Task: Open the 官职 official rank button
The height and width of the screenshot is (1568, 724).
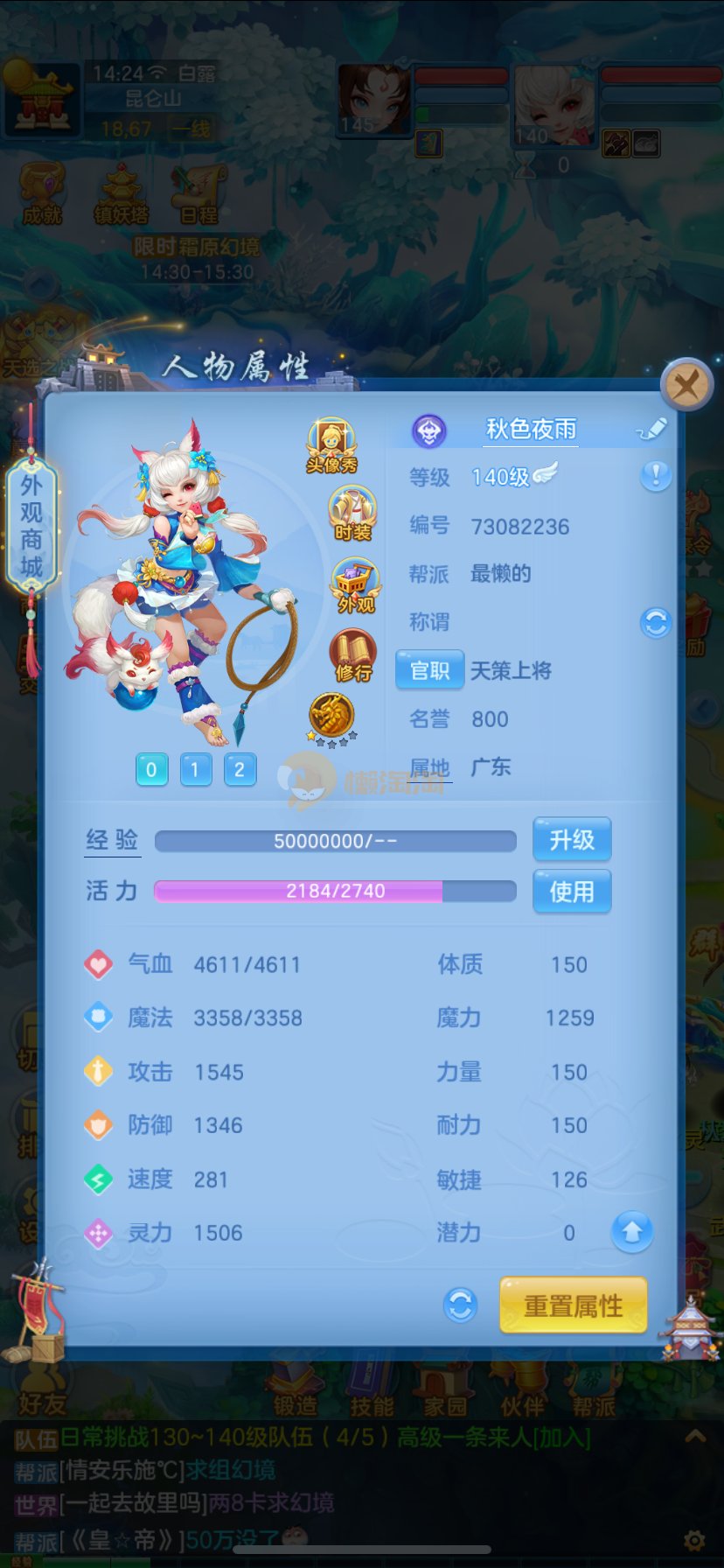Action: tap(429, 670)
